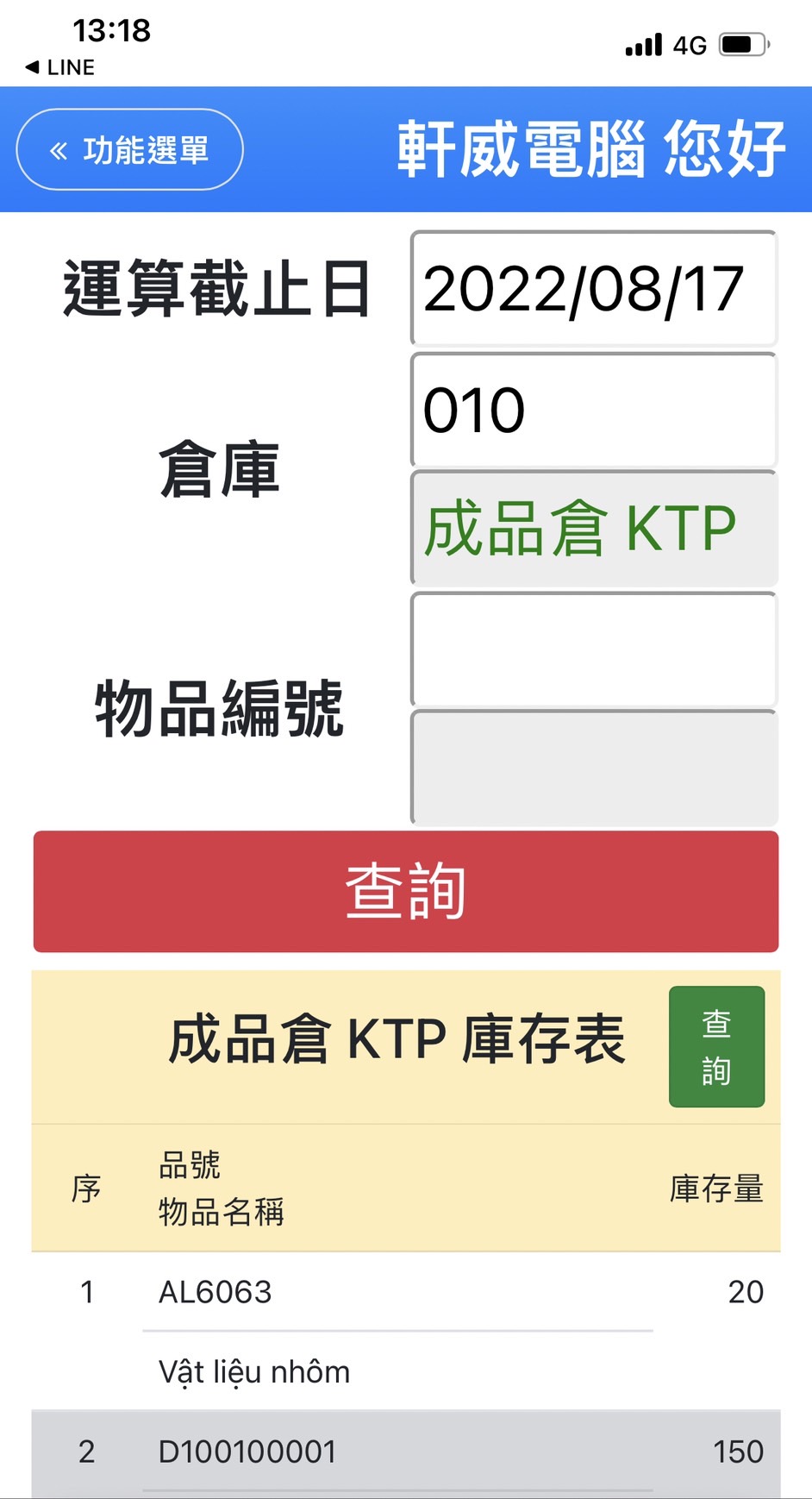Tap the green 查詢 button in 庫存表 header

(716, 1046)
